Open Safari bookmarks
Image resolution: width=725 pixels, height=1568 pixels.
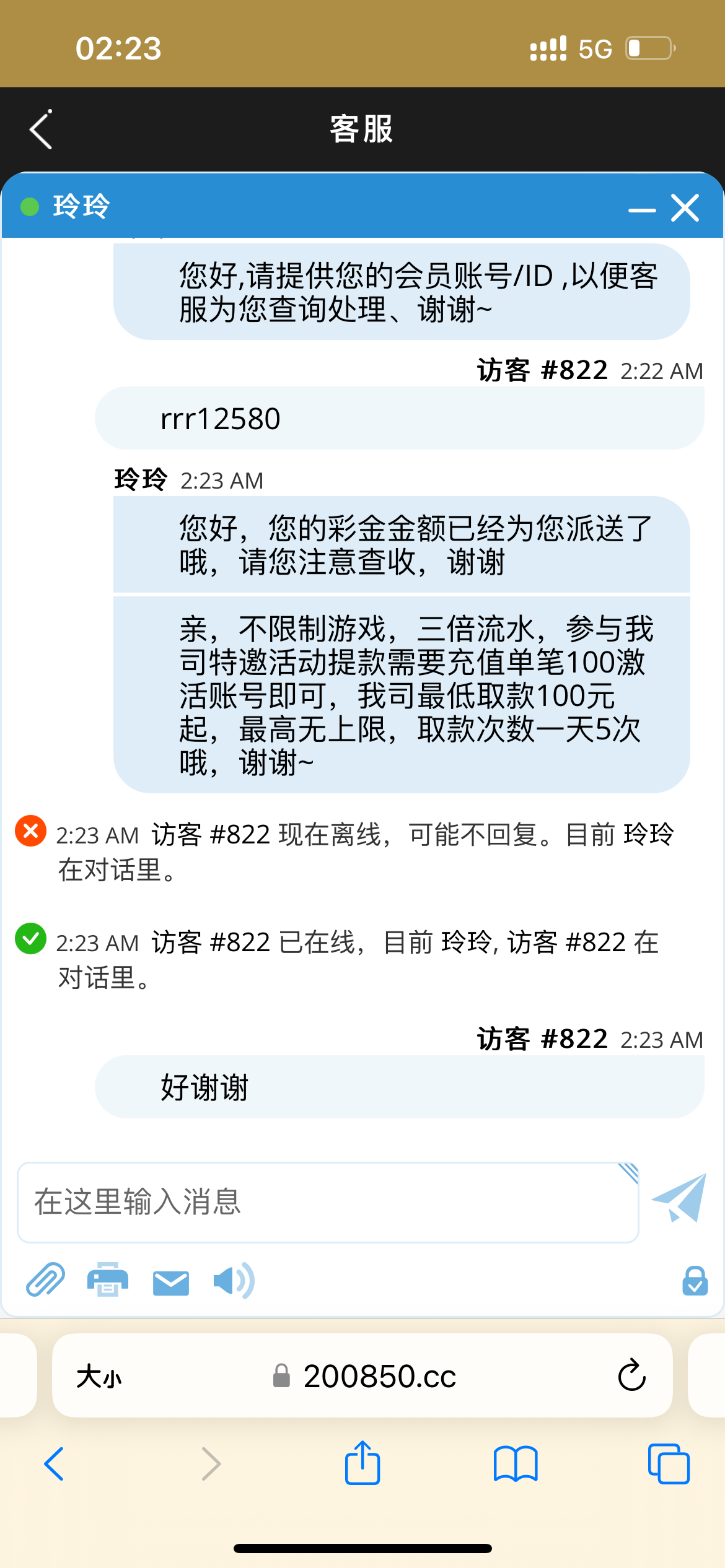point(516,1464)
